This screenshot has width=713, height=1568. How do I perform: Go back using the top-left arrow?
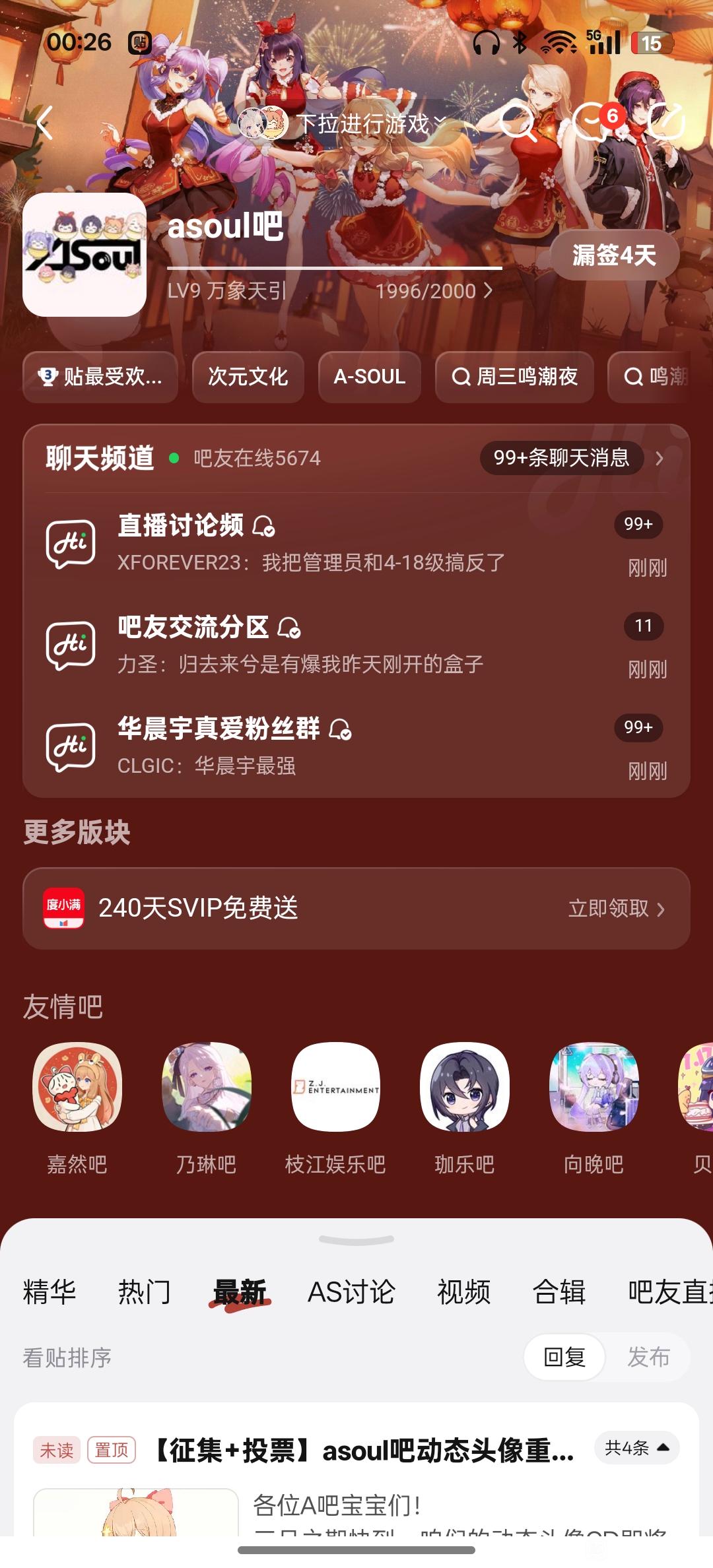[x=45, y=123]
